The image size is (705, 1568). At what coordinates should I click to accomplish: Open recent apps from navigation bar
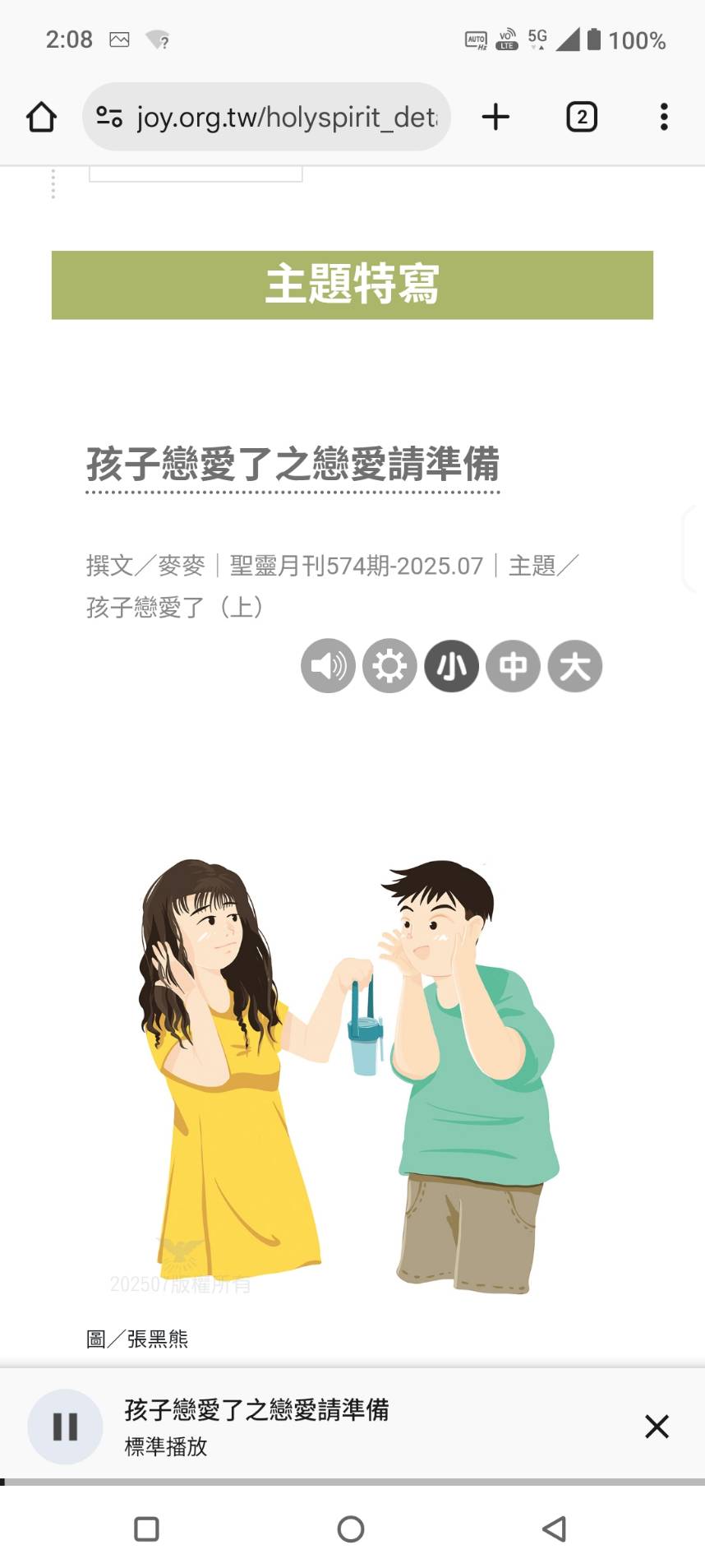point(146,1529)
